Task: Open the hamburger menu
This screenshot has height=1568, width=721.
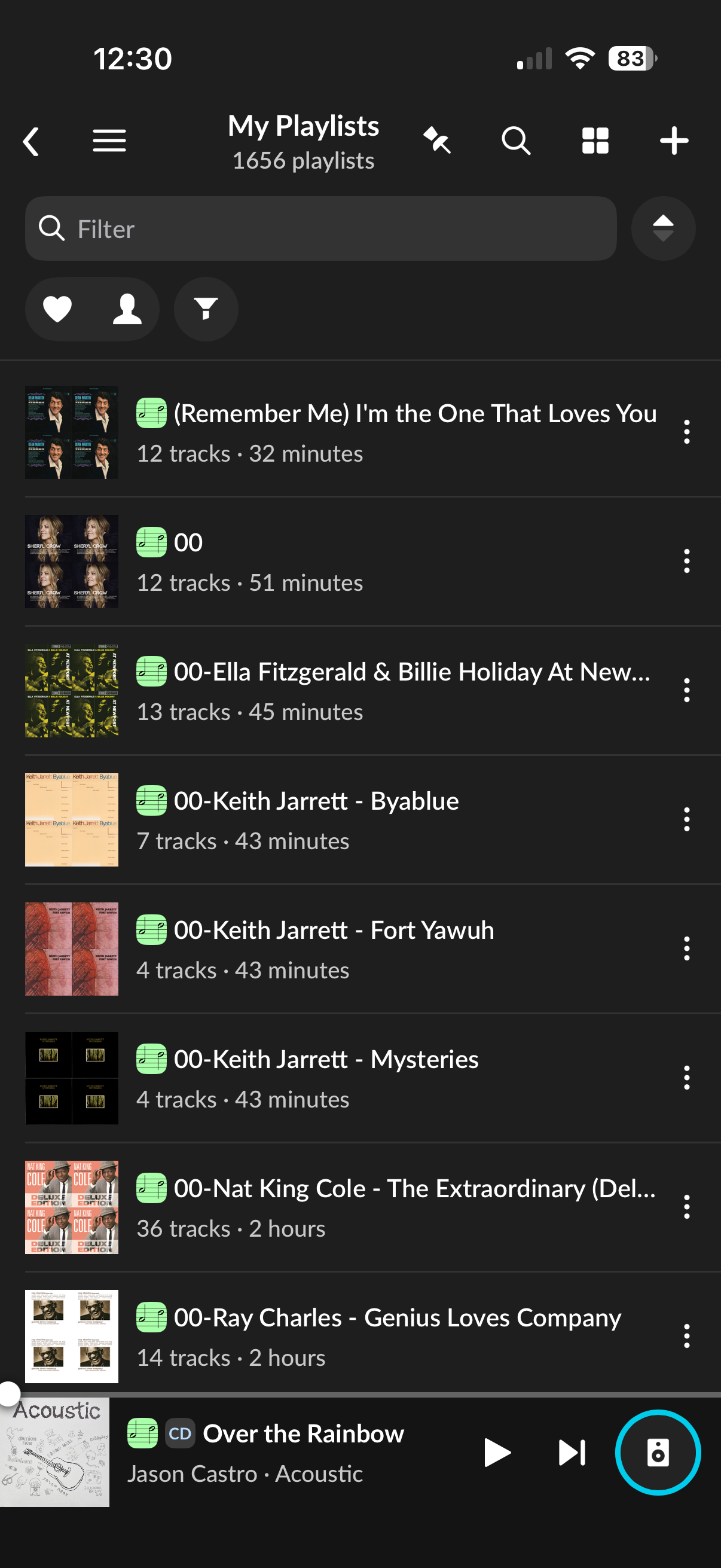Action: point(109,141)
